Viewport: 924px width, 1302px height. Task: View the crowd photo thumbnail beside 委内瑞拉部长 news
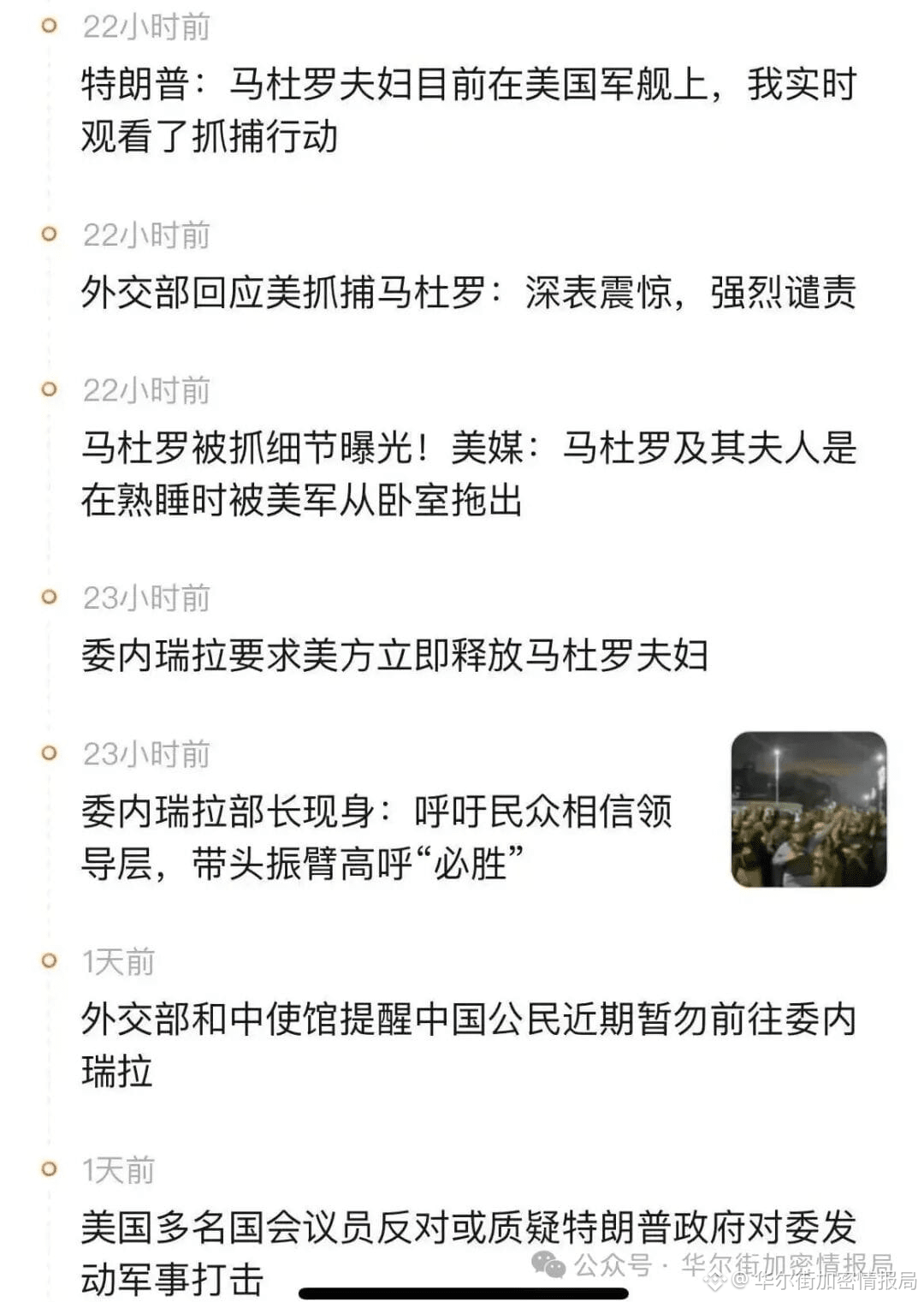pyautogui.click(x=808, y=809)
